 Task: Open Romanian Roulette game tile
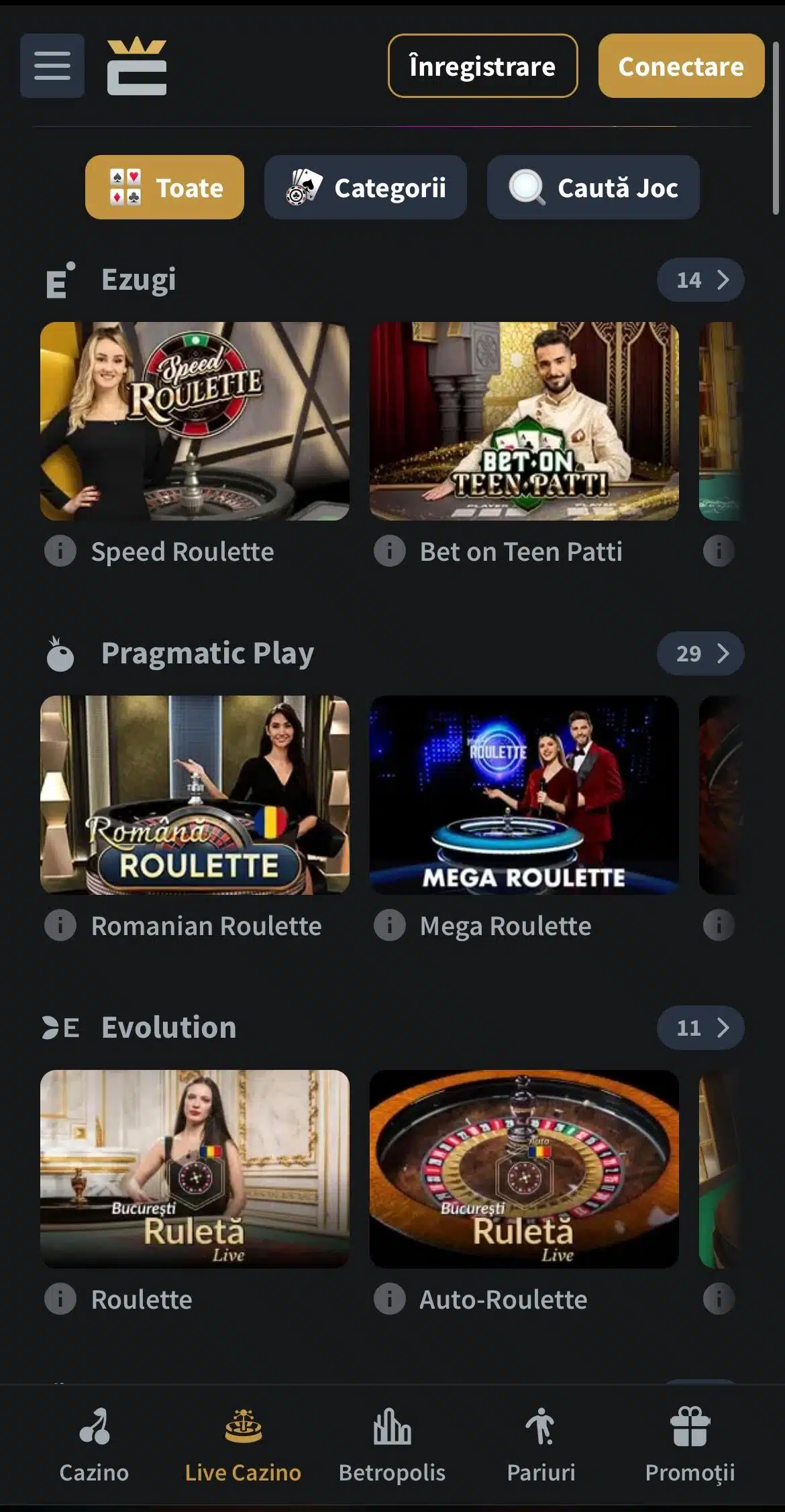point(195,795)
